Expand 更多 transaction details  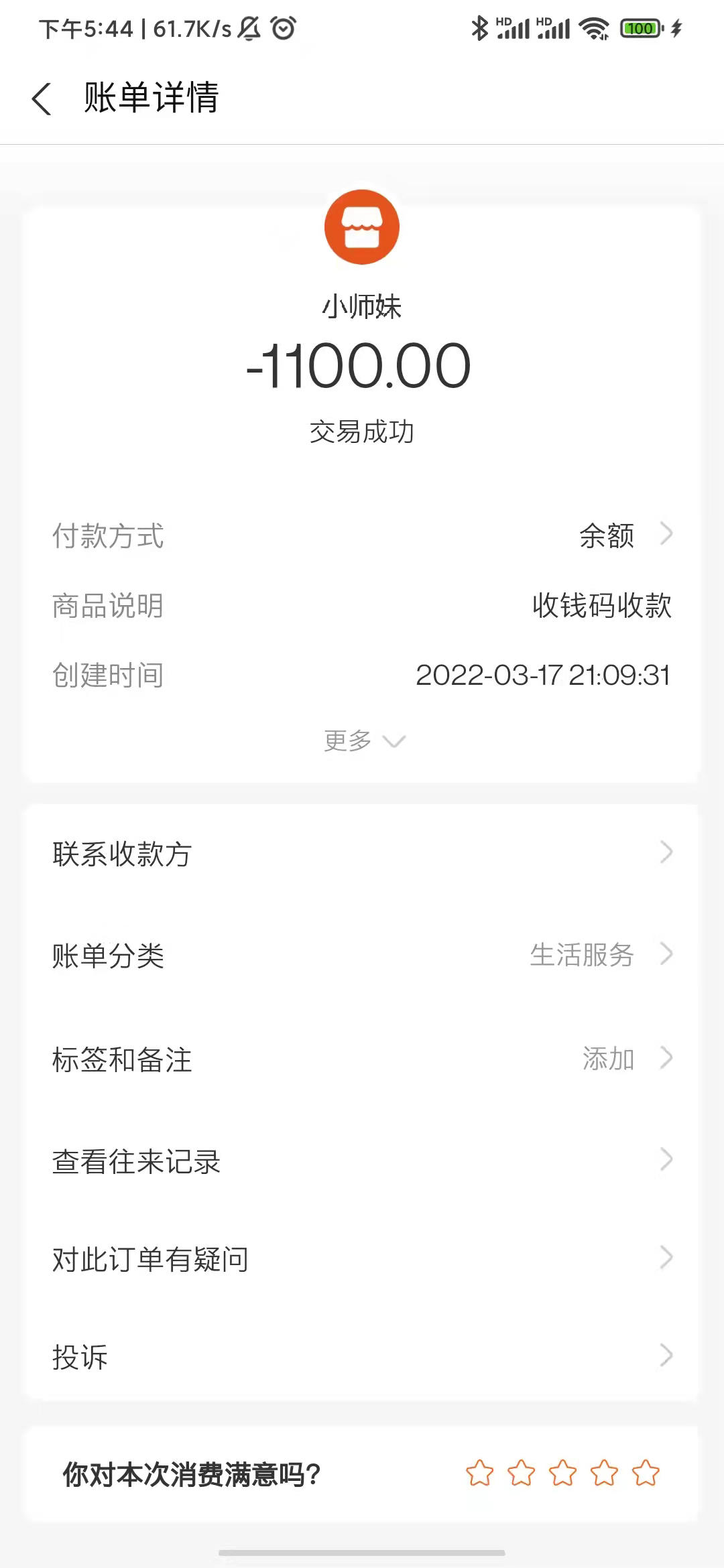tap(363, 740)
